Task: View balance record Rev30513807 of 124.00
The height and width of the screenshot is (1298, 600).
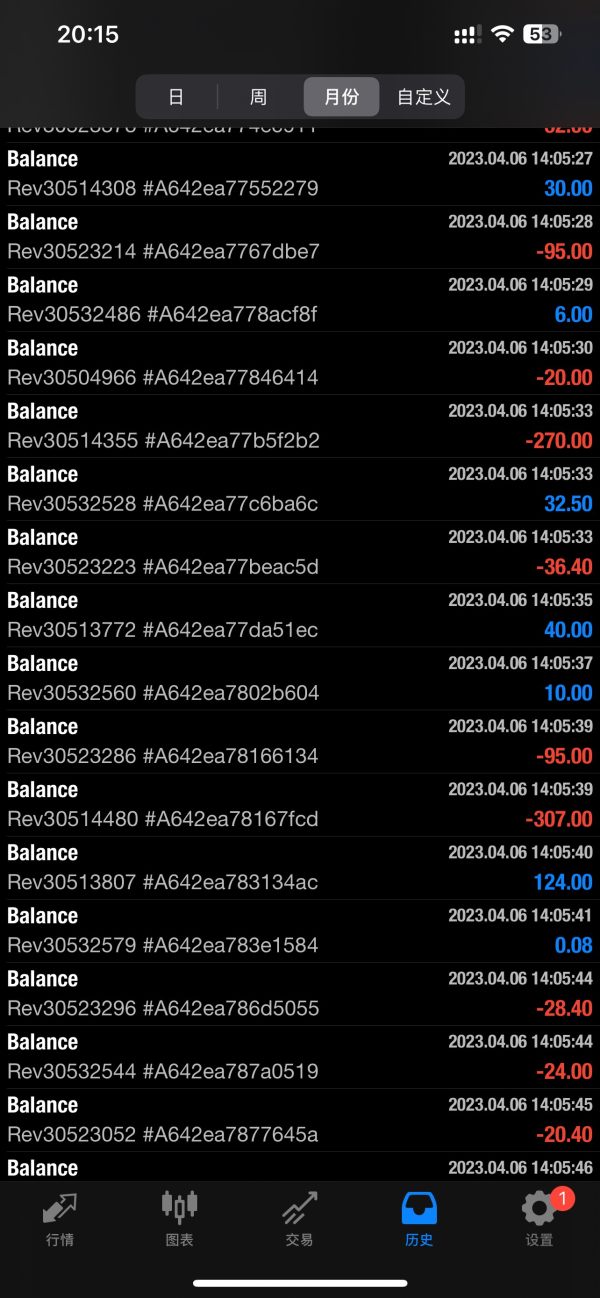Action: 300,868
